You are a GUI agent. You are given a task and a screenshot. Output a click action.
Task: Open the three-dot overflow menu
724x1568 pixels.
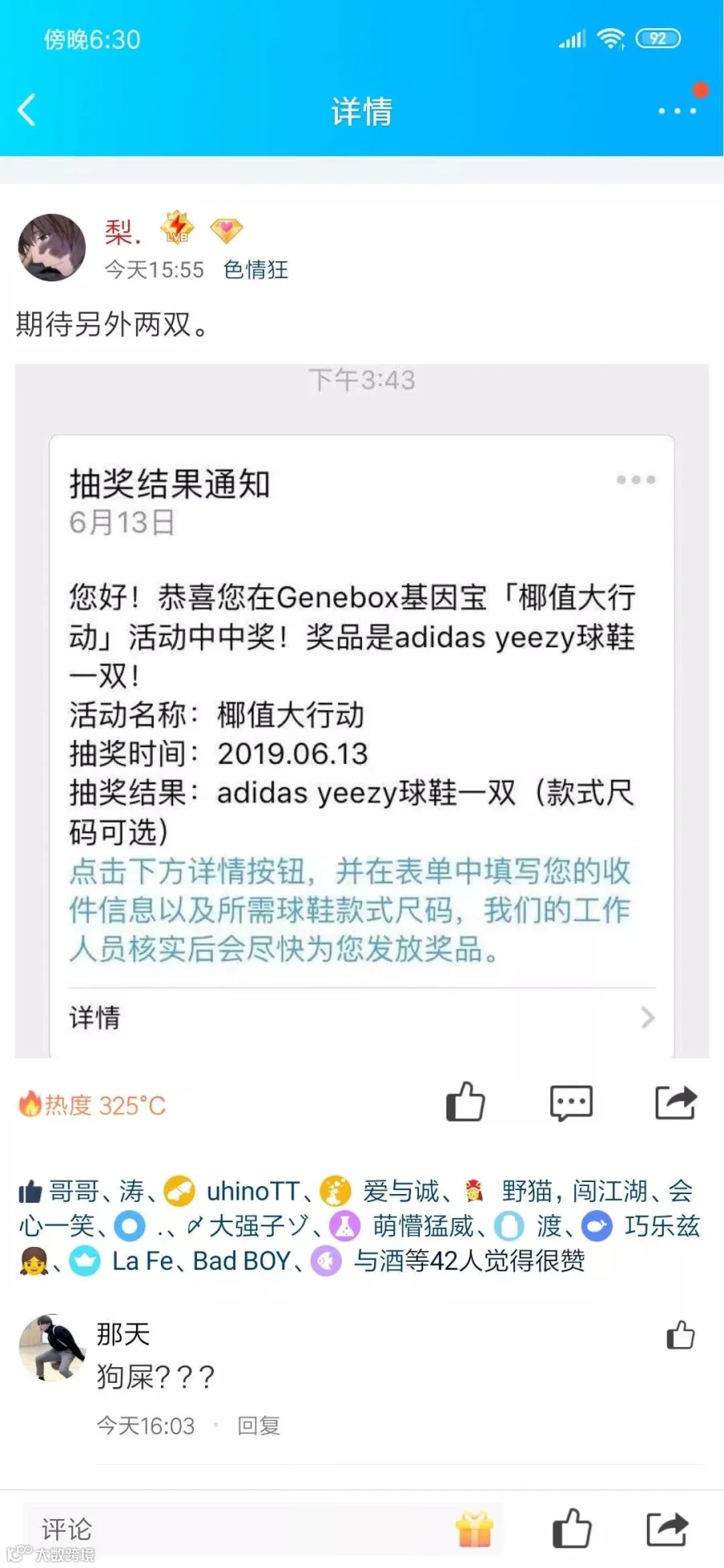677,110
